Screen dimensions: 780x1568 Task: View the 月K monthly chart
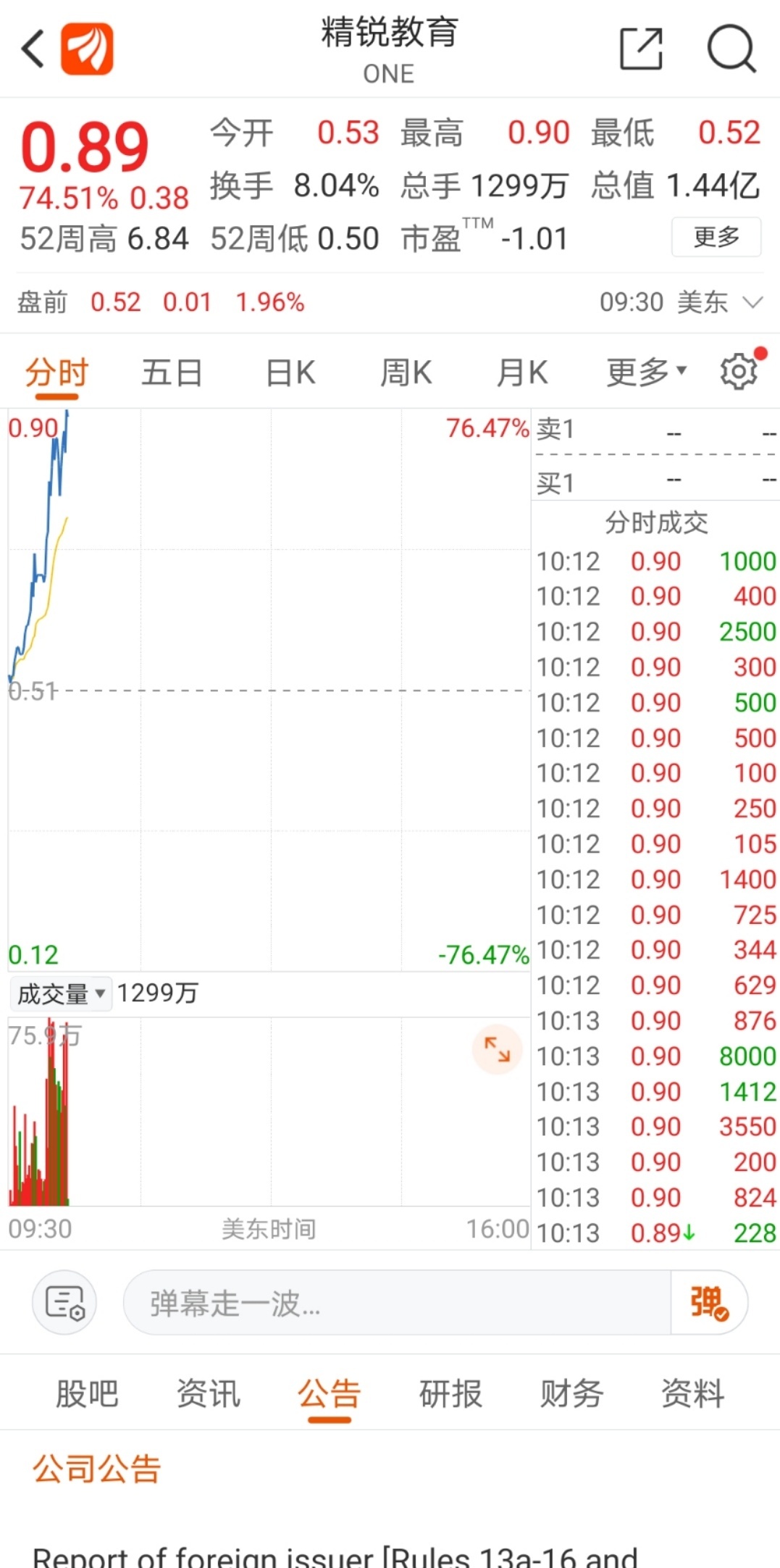pos(521,373)
